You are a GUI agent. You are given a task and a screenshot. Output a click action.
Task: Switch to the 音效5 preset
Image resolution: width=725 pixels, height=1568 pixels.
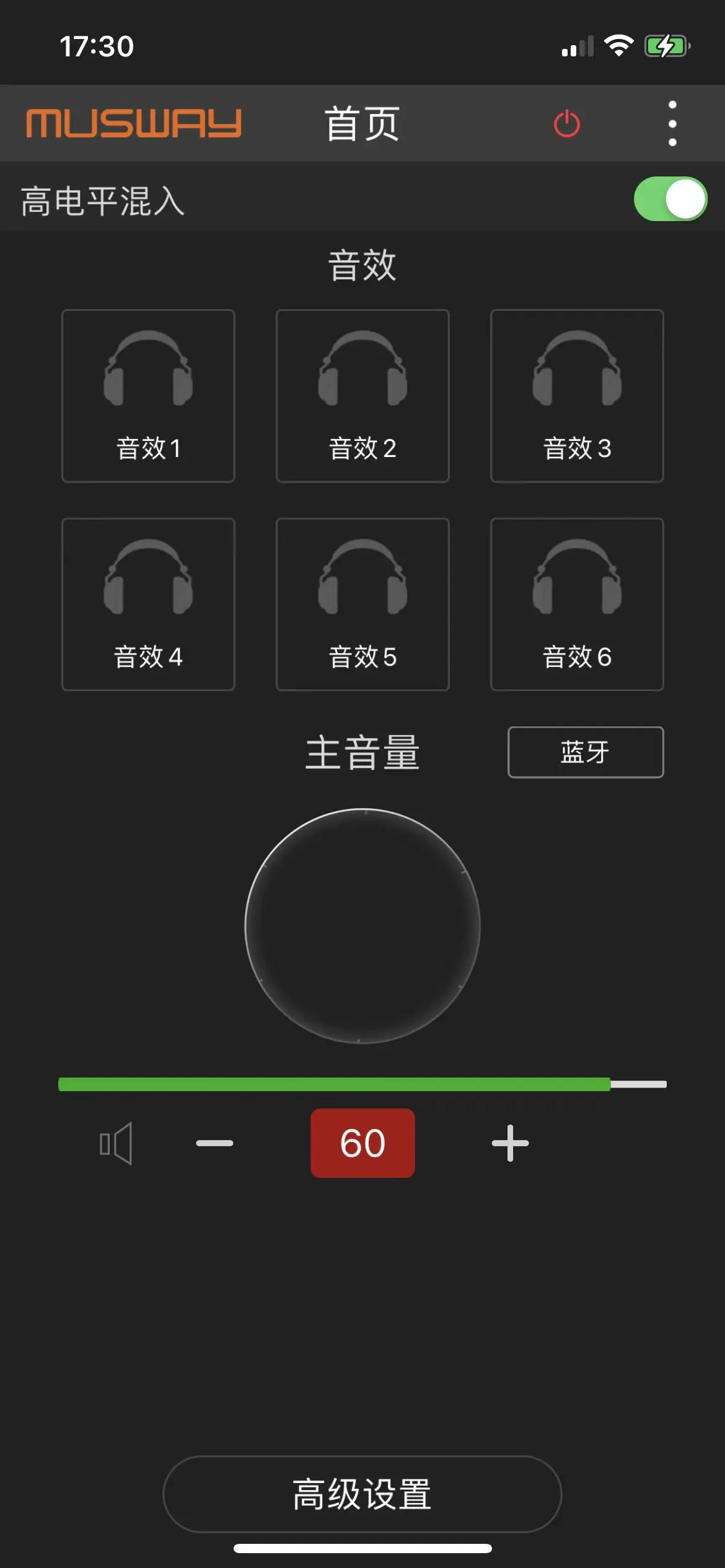[x=362, y=604]
